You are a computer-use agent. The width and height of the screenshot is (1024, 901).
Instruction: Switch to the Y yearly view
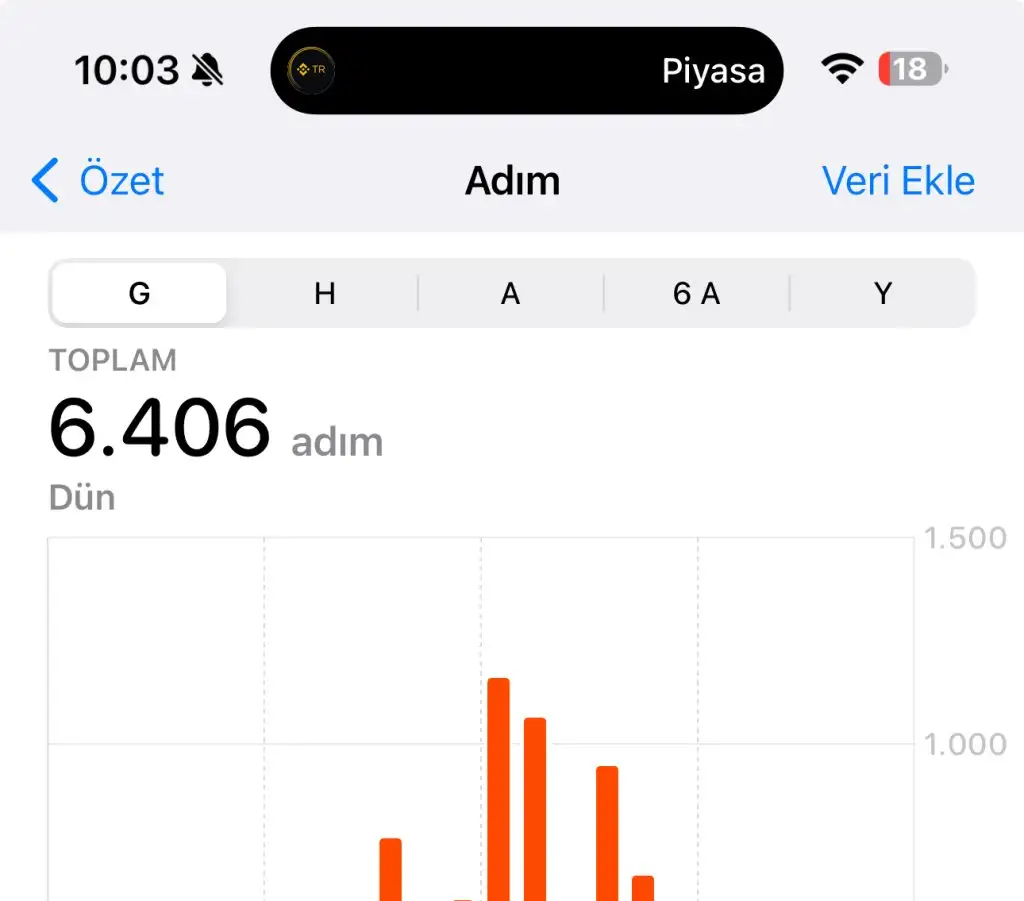click(882, 293)
